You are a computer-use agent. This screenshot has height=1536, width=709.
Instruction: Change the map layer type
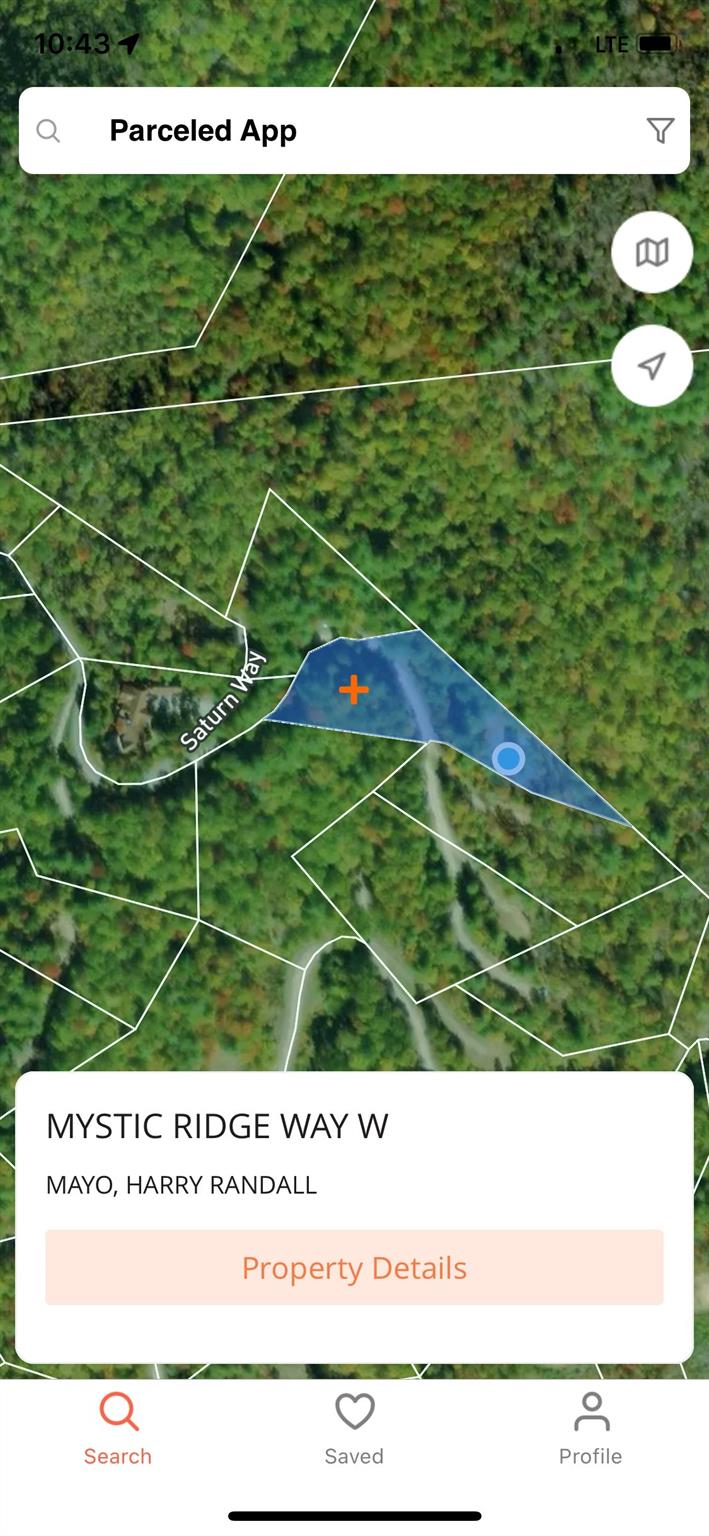[652, 252]
